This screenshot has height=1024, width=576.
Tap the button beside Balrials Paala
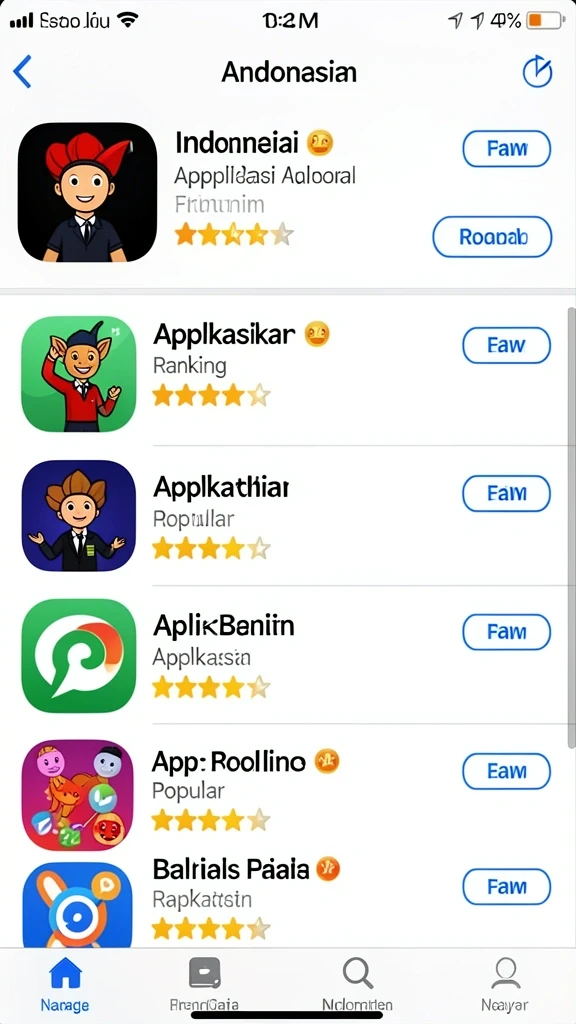507,887
